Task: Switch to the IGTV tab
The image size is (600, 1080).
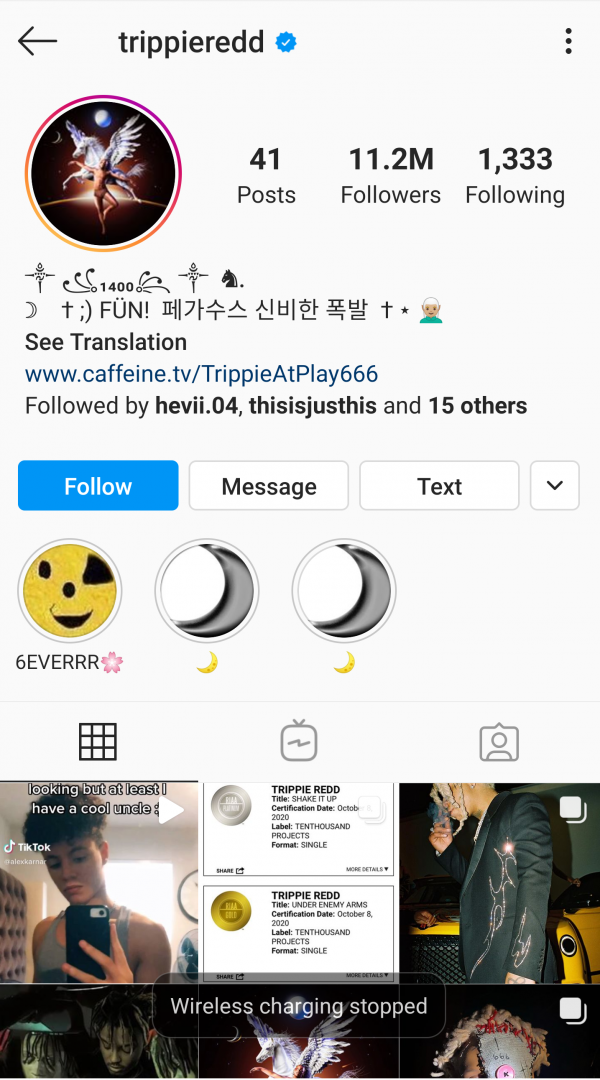Action: coord(299,742)
